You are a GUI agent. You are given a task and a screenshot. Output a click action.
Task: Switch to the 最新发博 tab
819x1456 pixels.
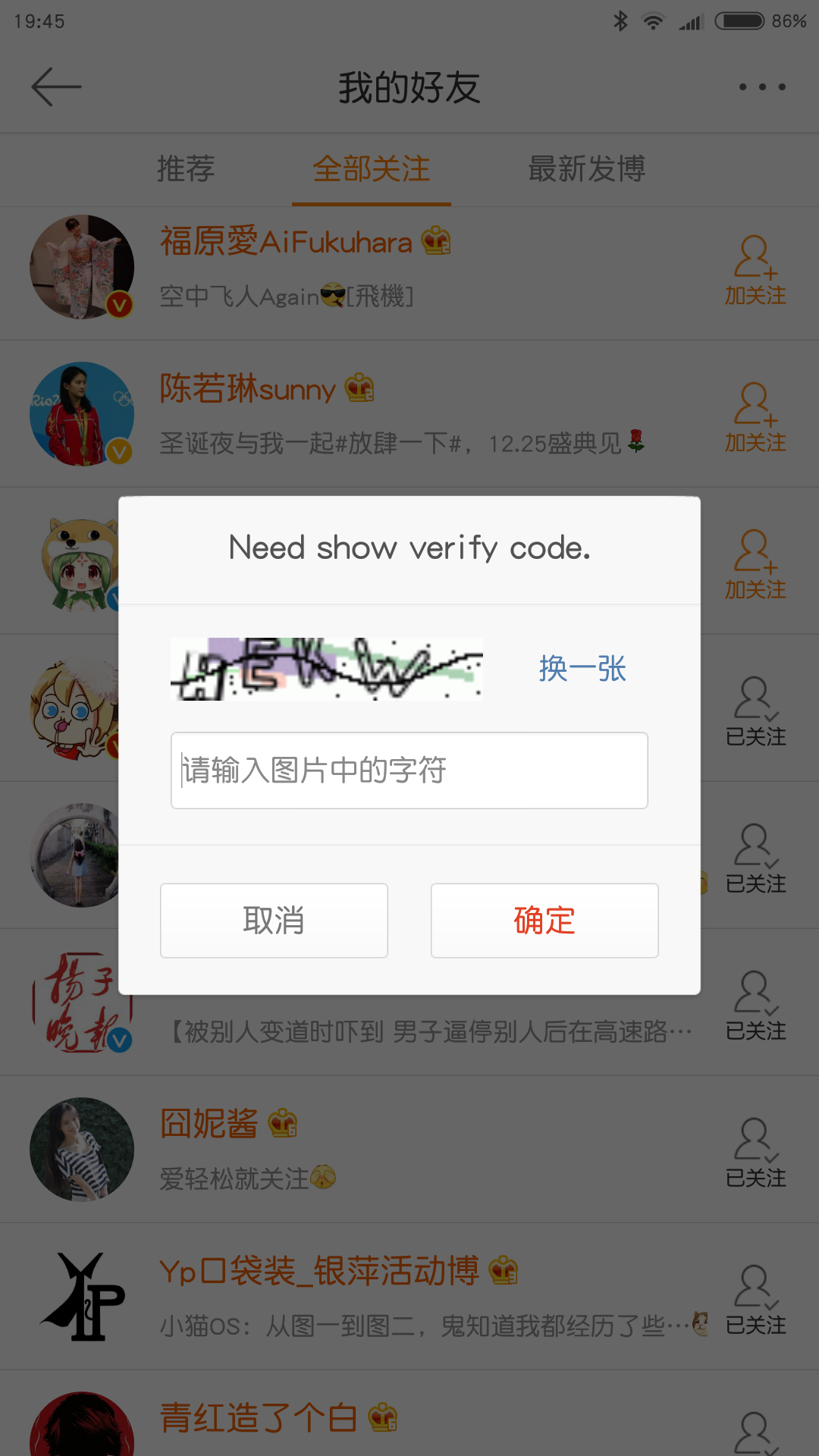point(587,168)
